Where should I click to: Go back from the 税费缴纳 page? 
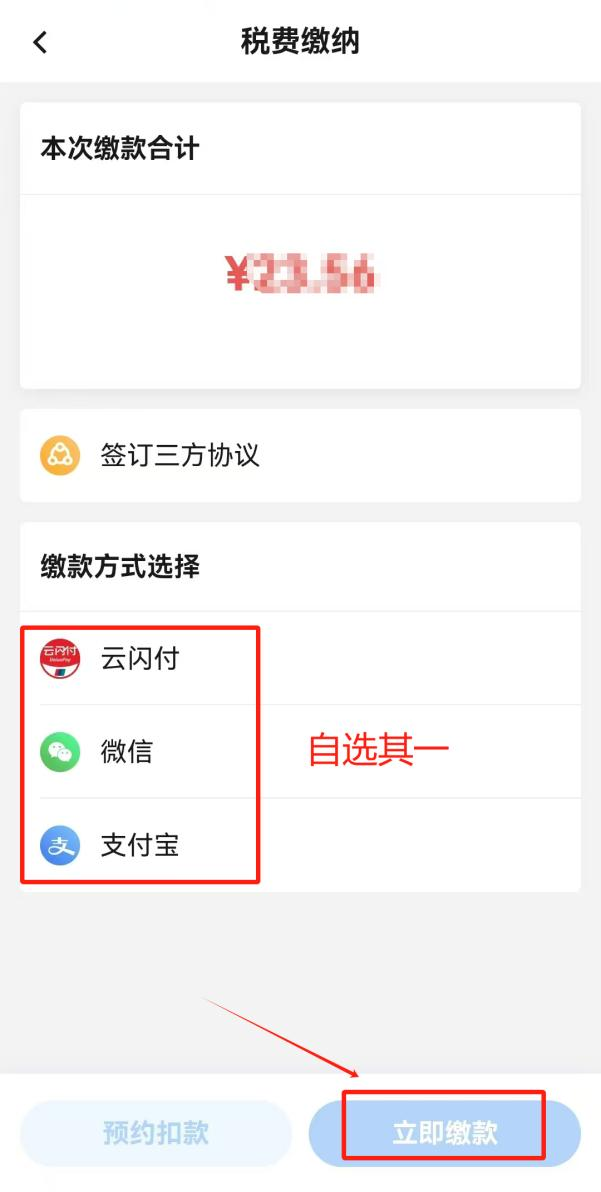point(40,42)
